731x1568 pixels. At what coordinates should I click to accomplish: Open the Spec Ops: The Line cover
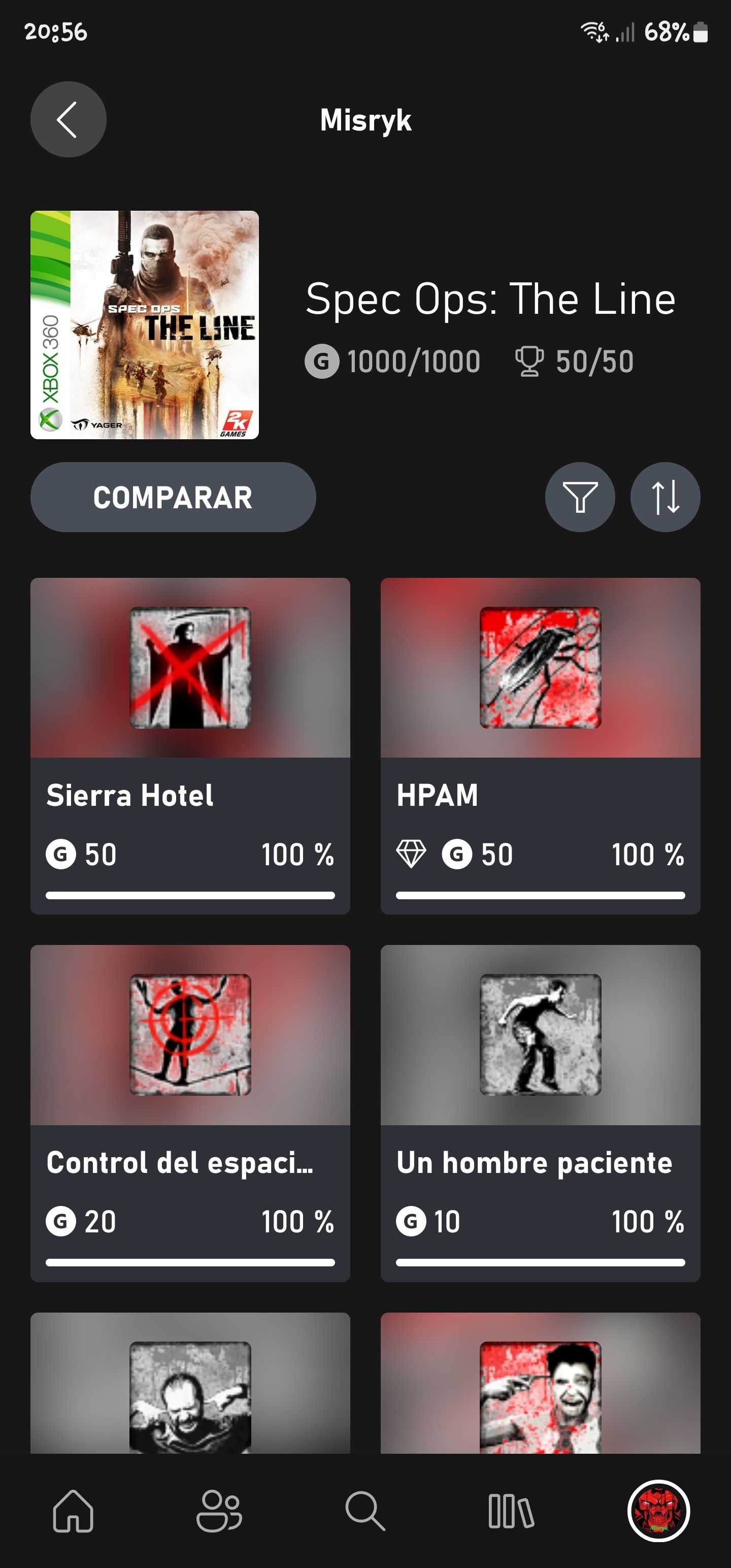point(145,325)
